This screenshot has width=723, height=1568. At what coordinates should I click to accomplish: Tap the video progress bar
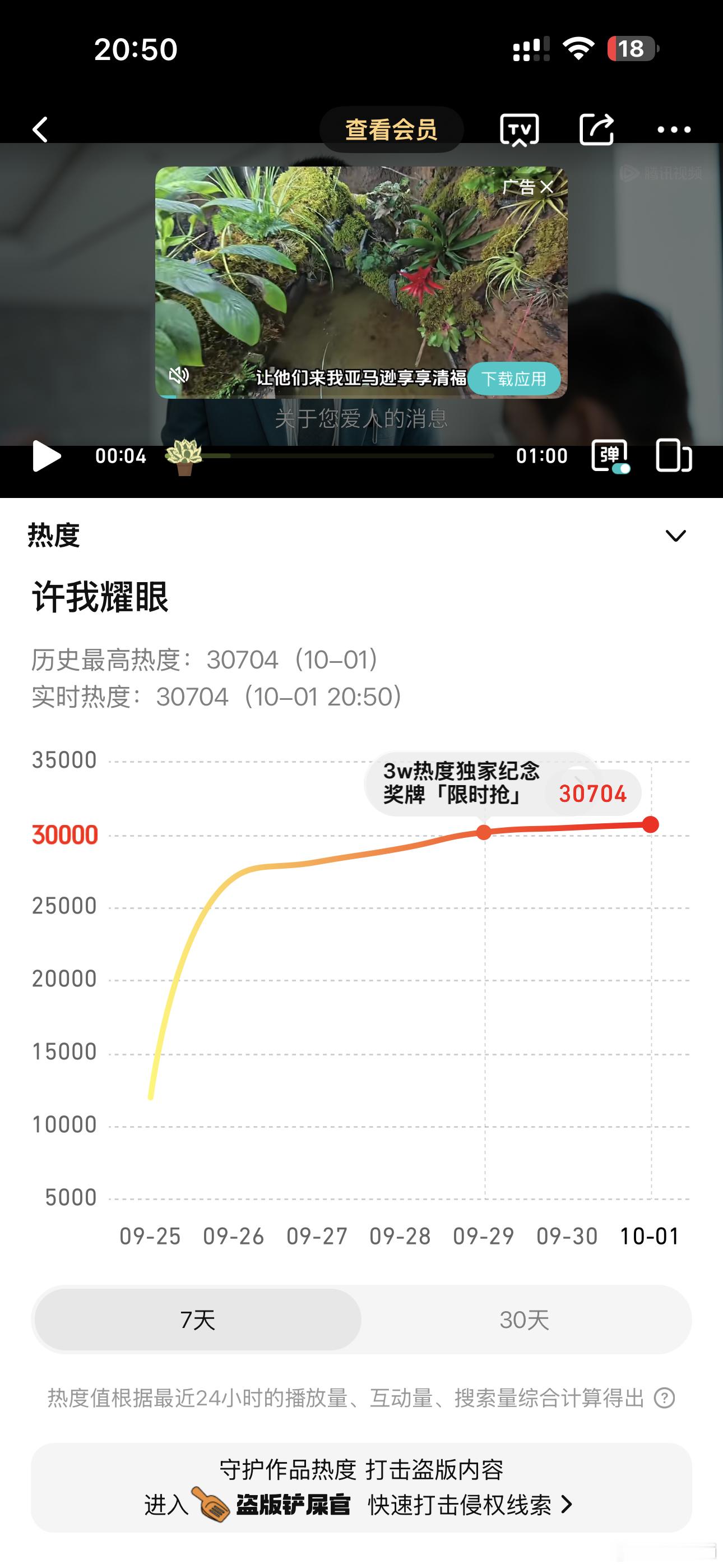point(347,456)
